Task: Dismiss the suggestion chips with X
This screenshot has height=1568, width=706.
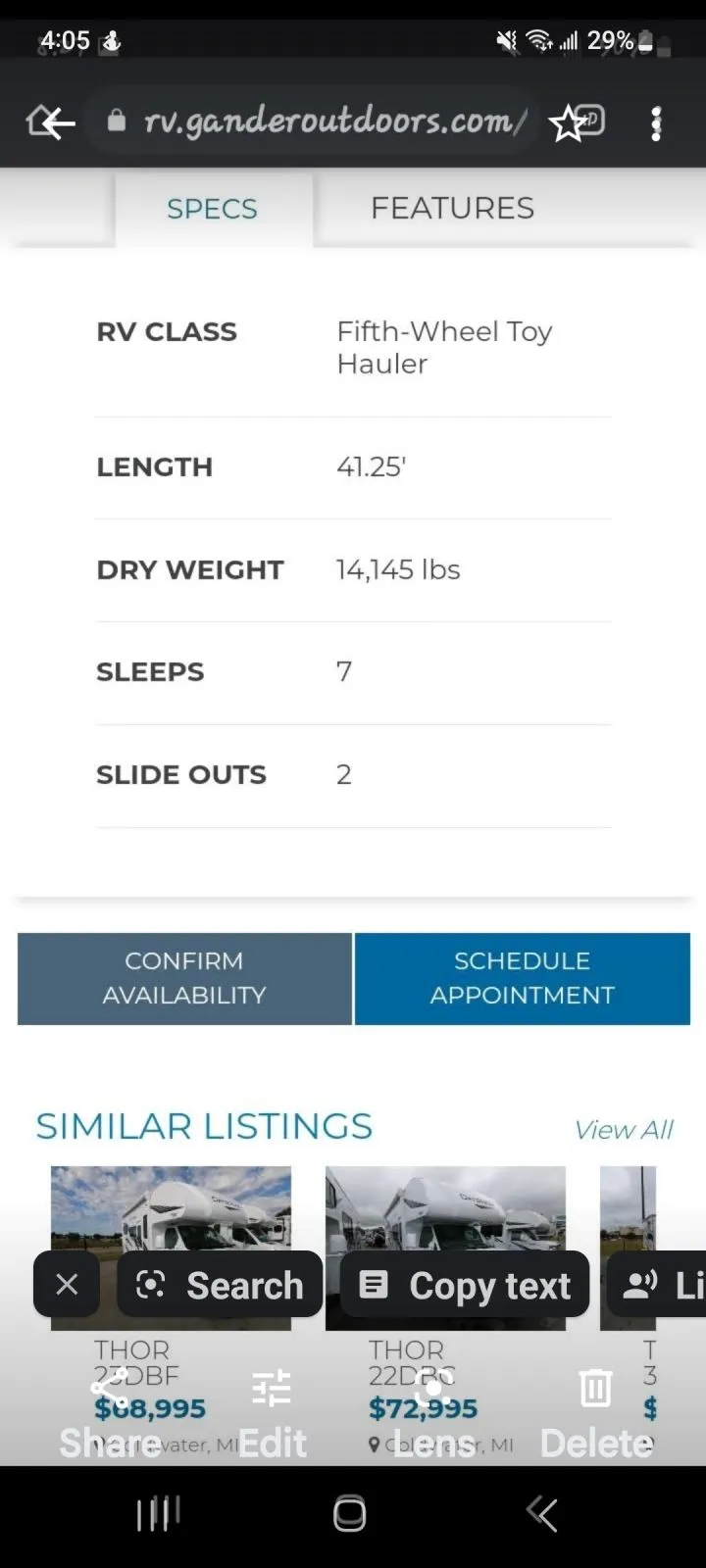Action: pyautogui.click(x=67, y=1285)
